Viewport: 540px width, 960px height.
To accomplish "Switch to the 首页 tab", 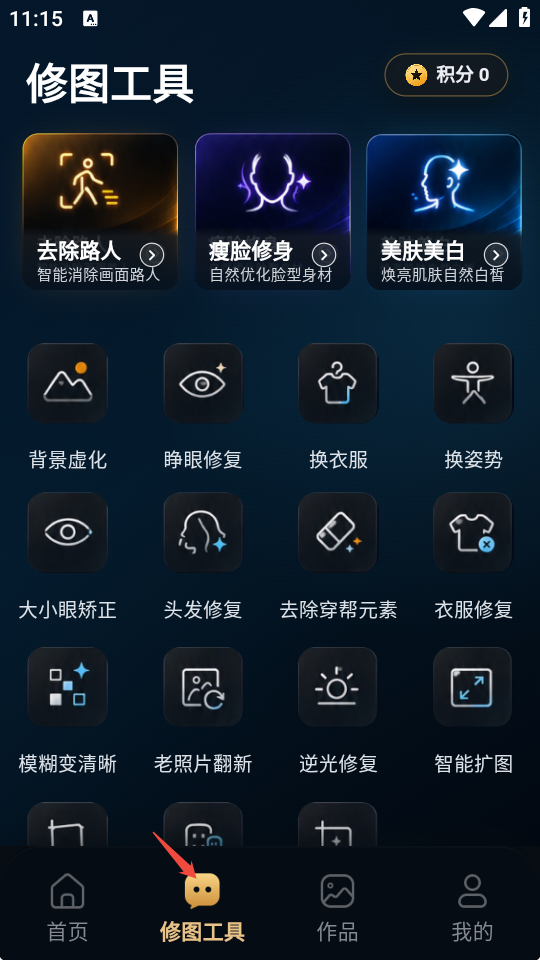I will (x=67, y=907).
